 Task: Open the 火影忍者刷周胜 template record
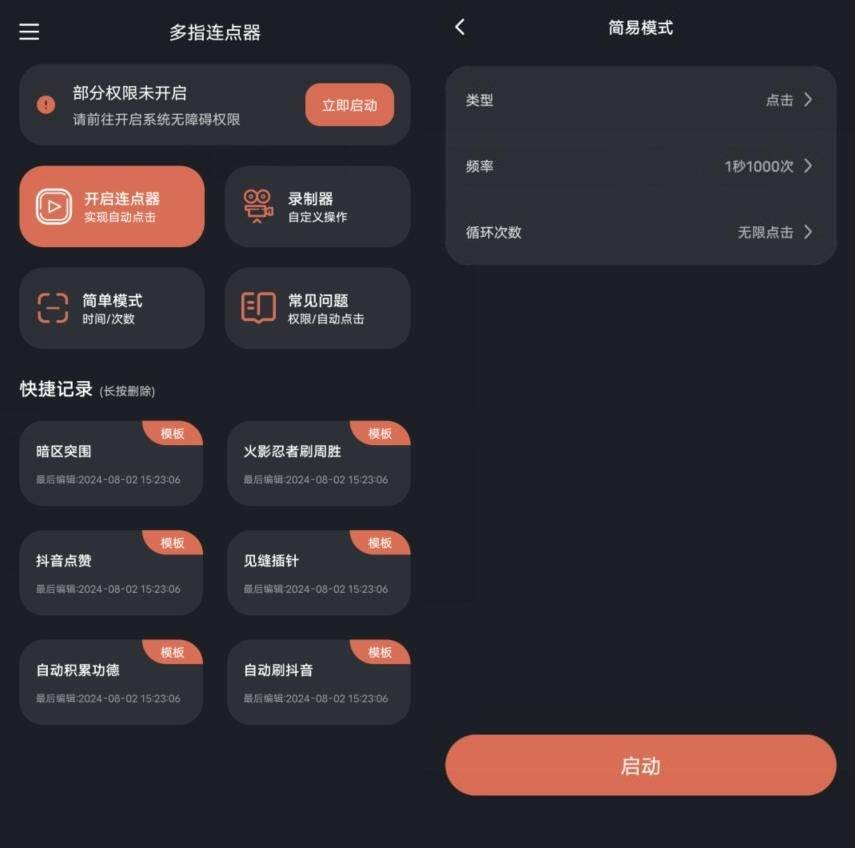[x=318, y=463]
